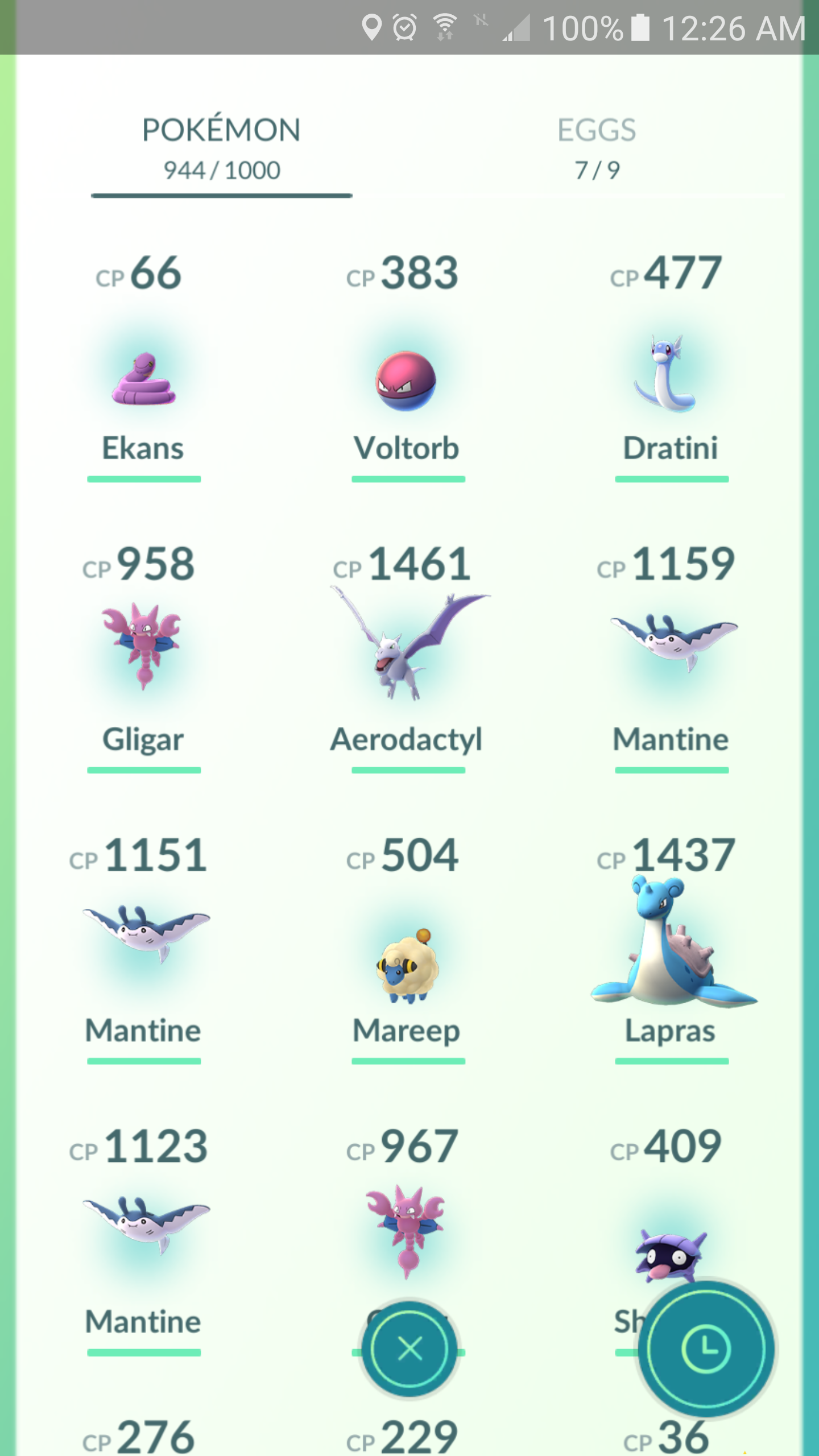Close the Pokémon list with the X button
The height and width of the screenshot is (1456, 819).
tap(409, 1349)
